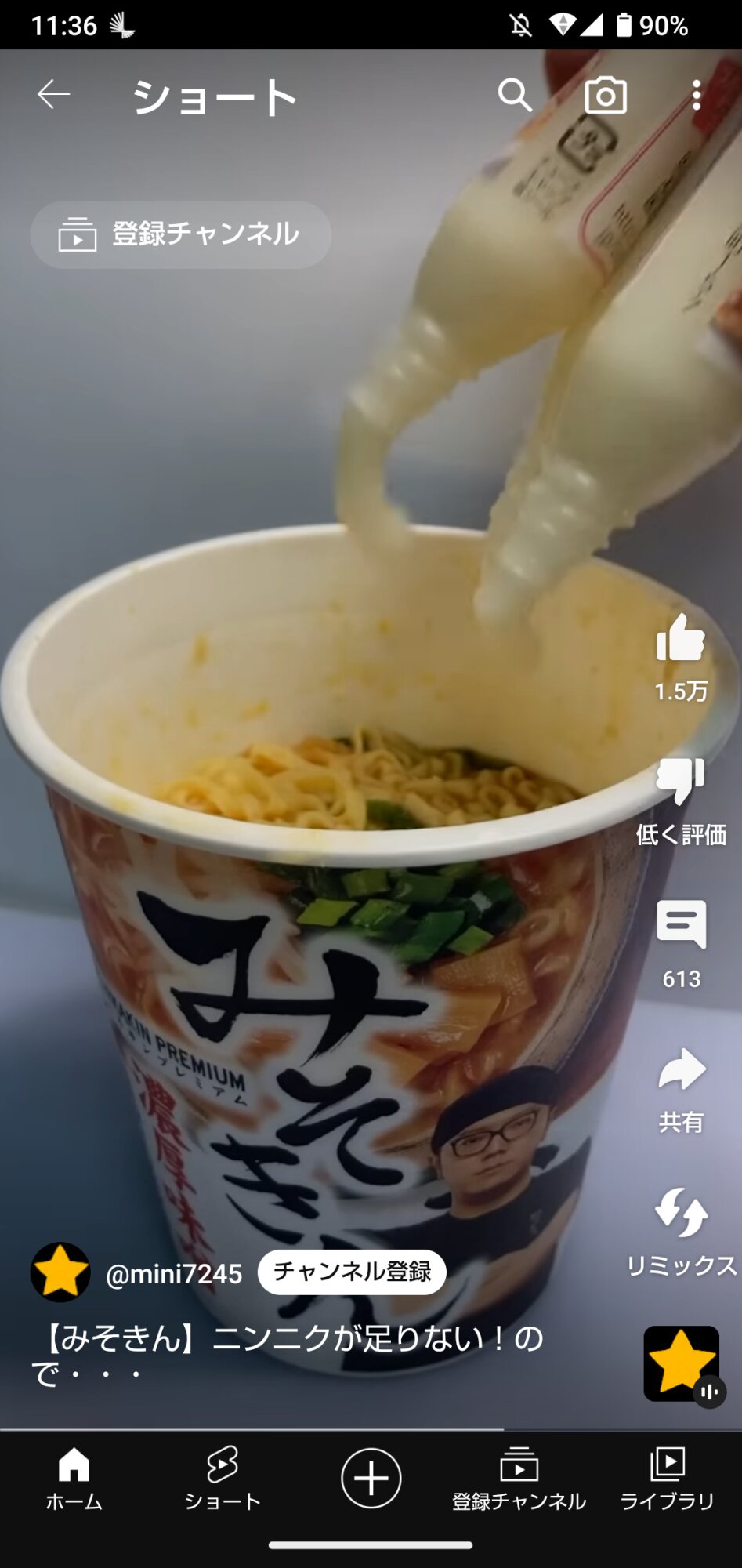Open 登録チャンネル in bottom navigation
Viewport: 742px width, 1568px height.
click(x=519, y=1478)
